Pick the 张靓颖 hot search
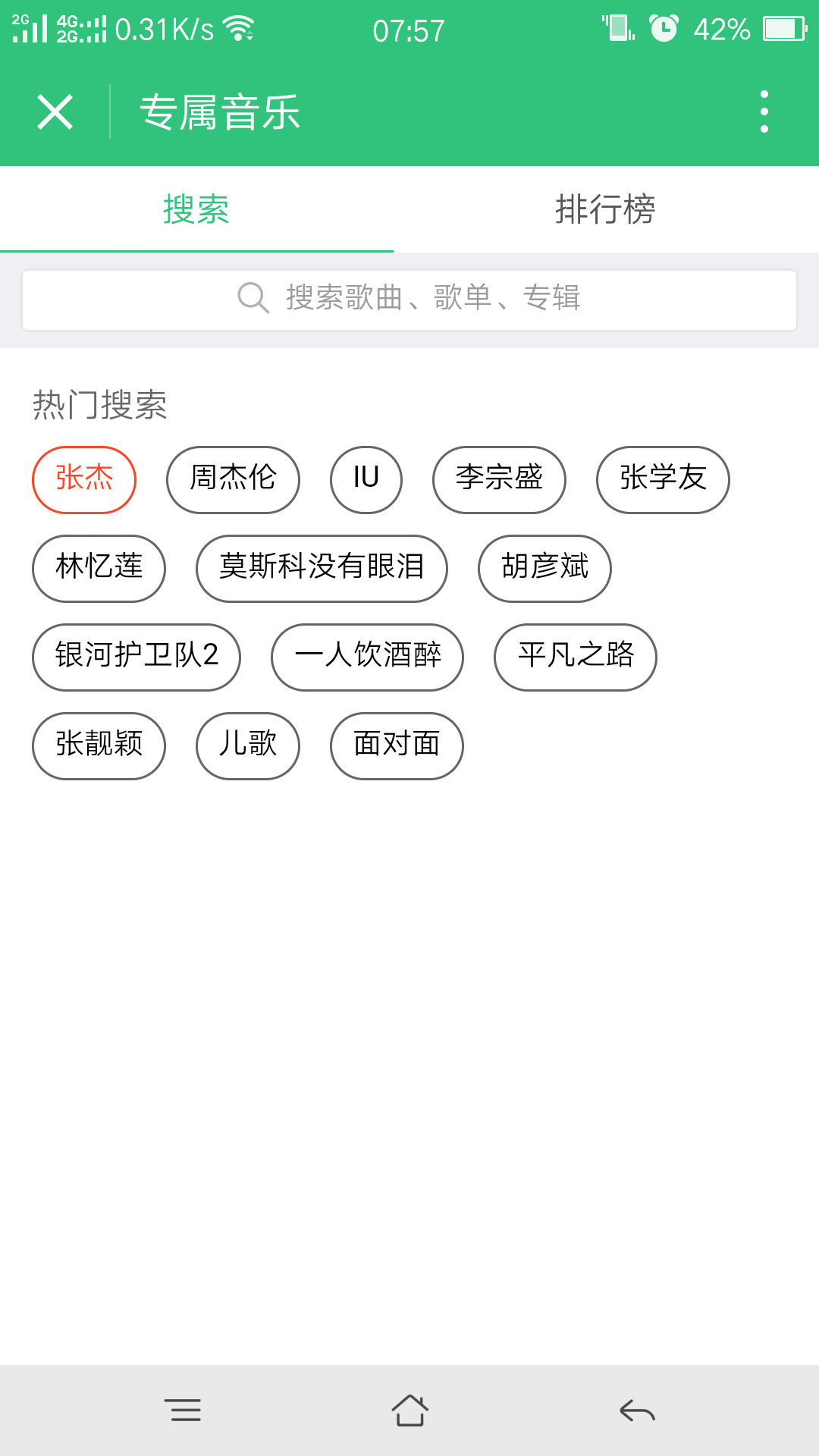Viewport: 819px width, 1456px height. point(99,746)
